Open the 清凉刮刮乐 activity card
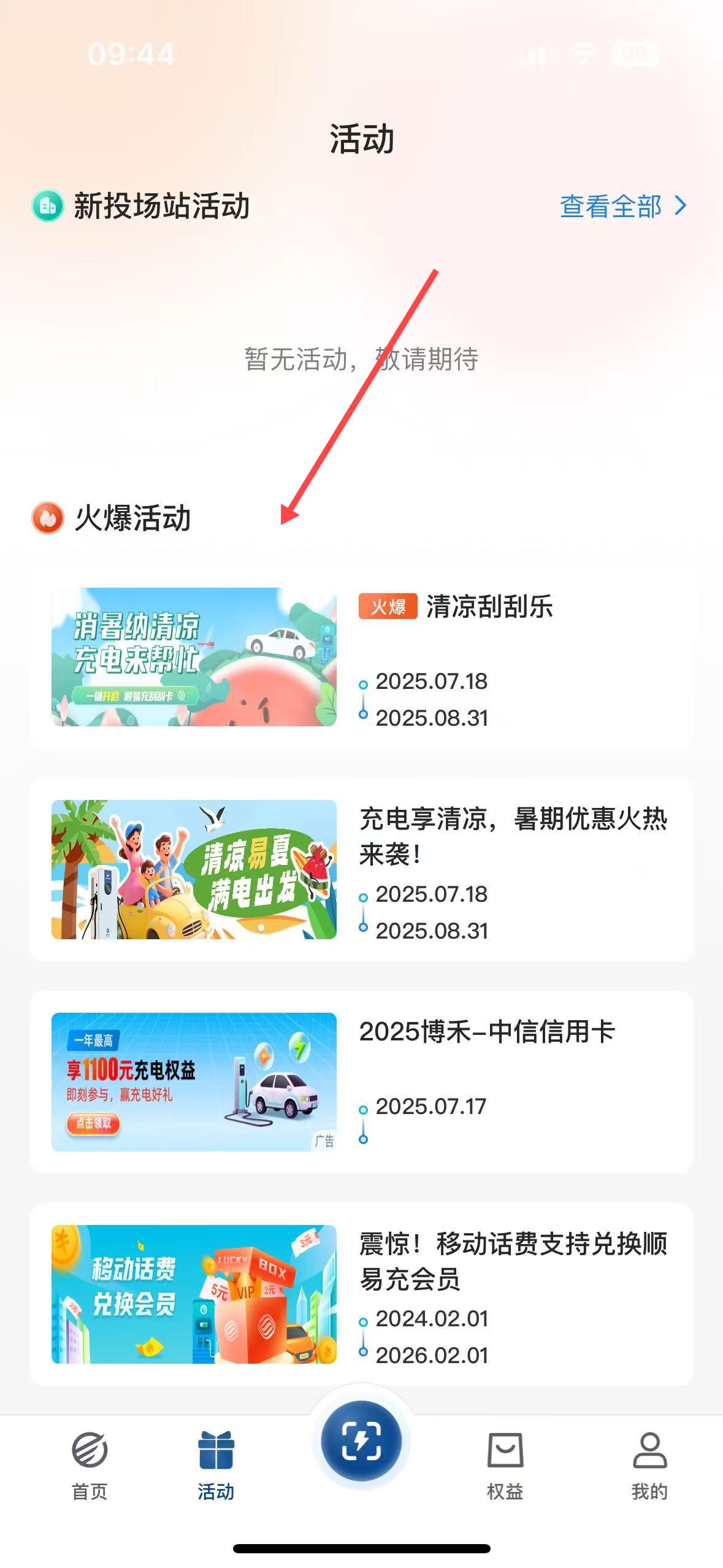This screenshot has height=1568, width=723. point(361,657)
